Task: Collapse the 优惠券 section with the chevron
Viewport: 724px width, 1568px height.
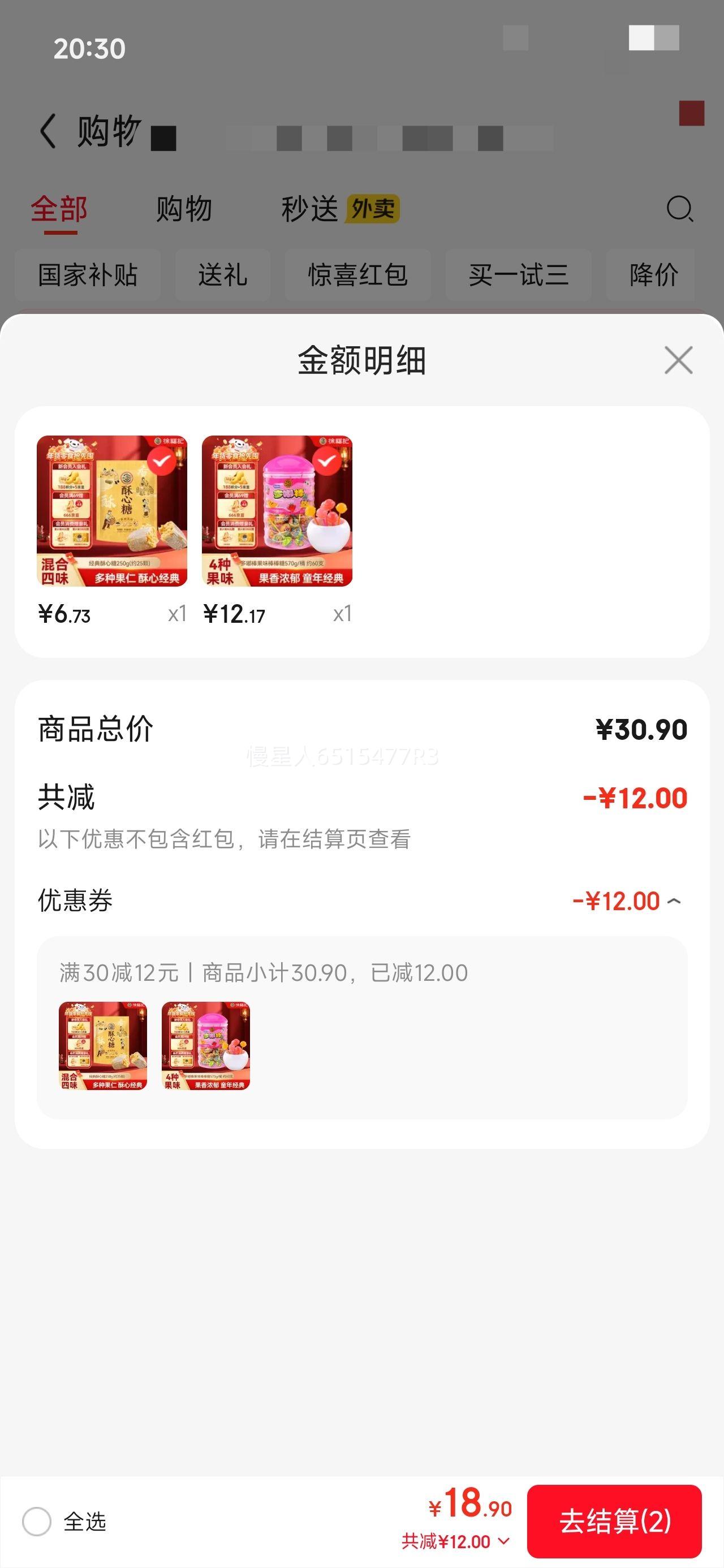Action: [675, 901]
